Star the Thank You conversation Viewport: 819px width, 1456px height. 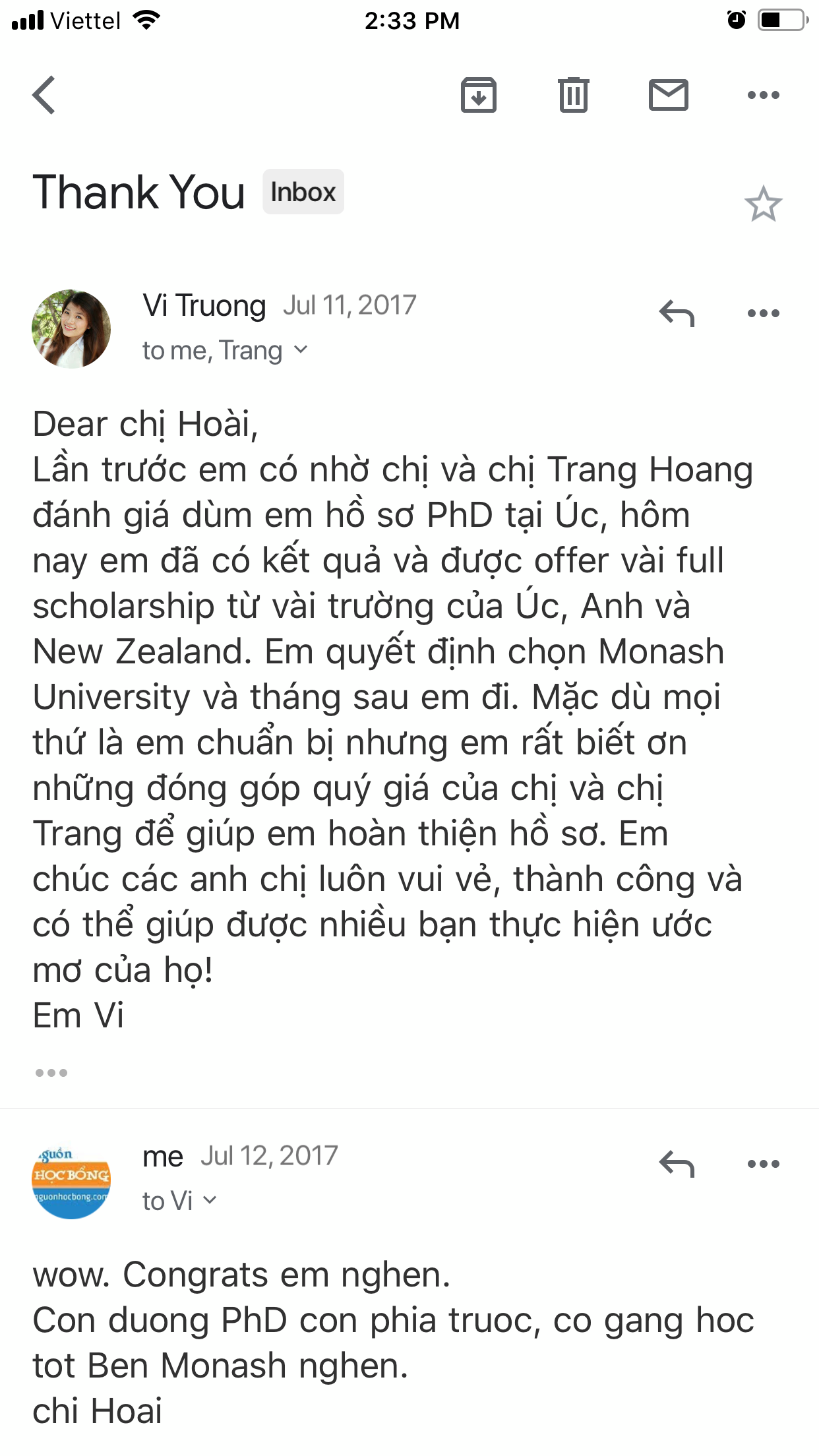point(763,204)
